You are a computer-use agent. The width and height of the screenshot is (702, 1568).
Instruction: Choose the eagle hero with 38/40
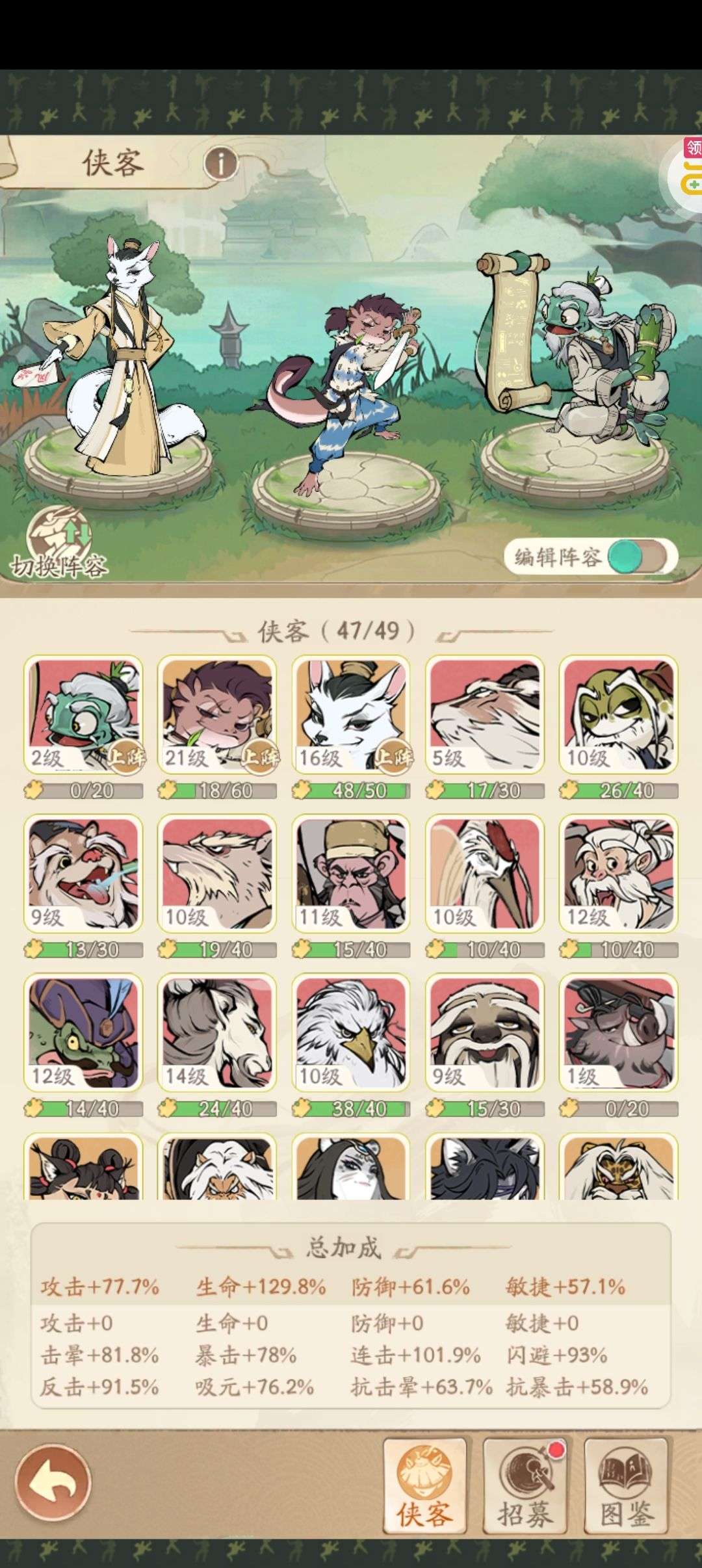[x=351, y=1032]
